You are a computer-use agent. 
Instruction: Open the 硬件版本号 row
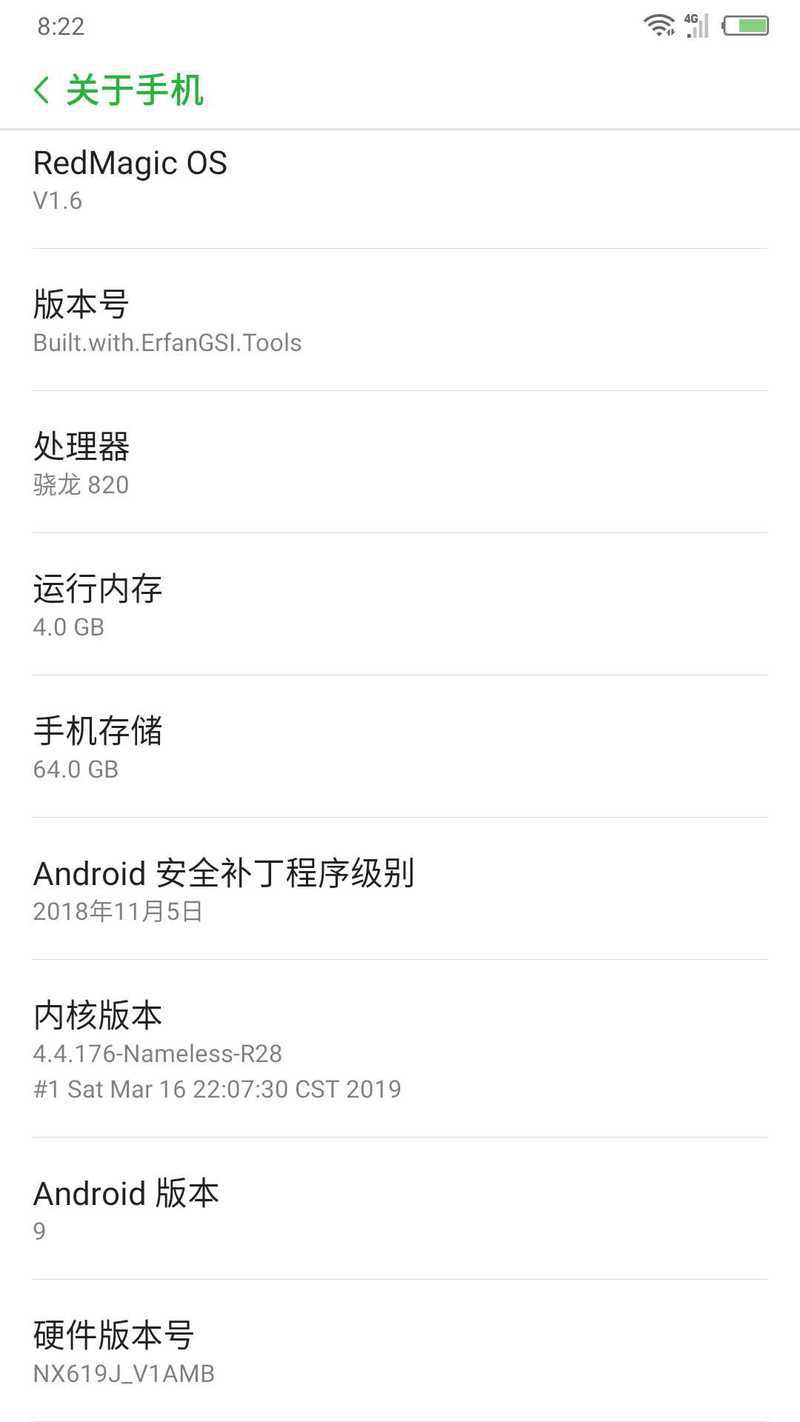[400, 1350]
